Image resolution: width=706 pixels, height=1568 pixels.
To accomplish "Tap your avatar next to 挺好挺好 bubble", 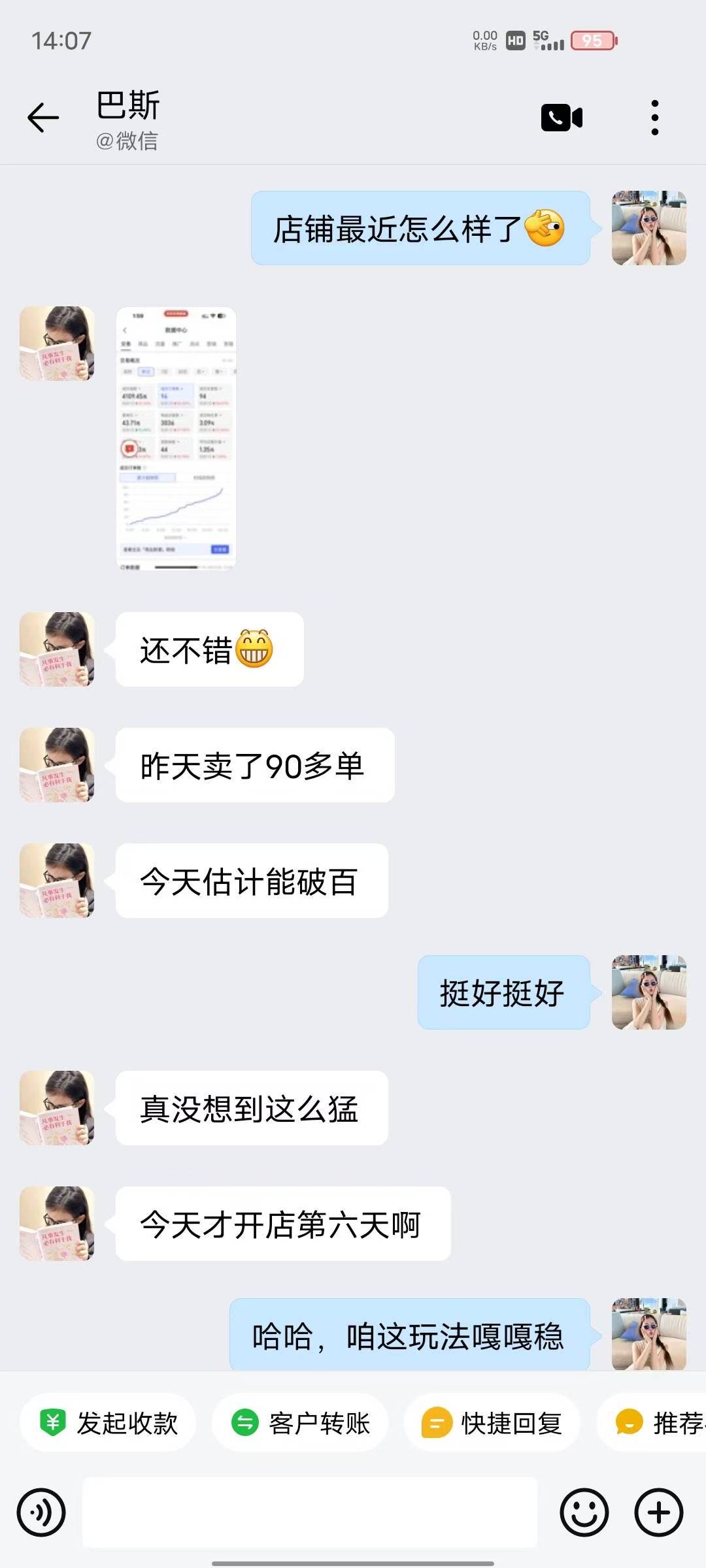I will point(648,991).
